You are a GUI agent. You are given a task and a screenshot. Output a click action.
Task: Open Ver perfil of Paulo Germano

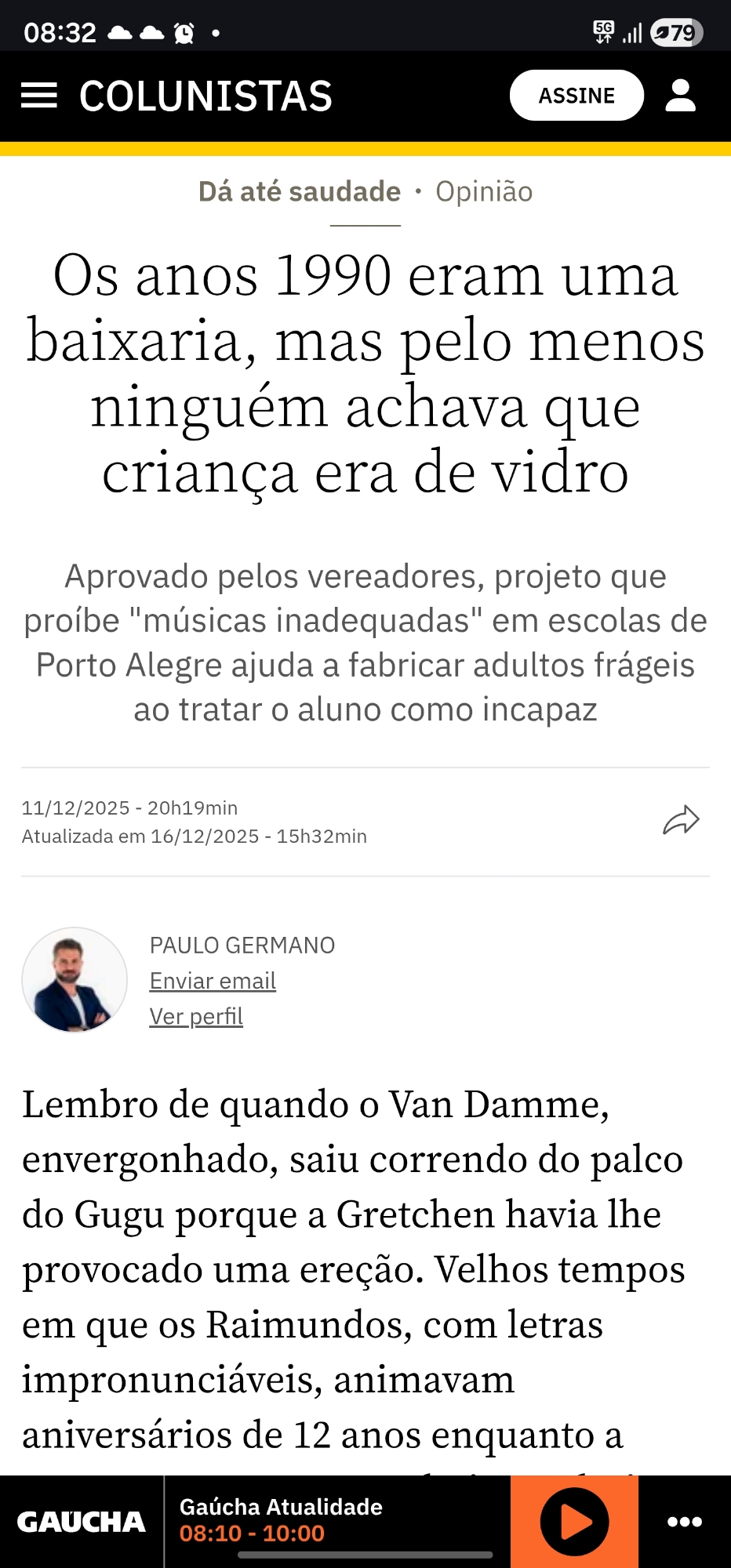[196, 1016]
